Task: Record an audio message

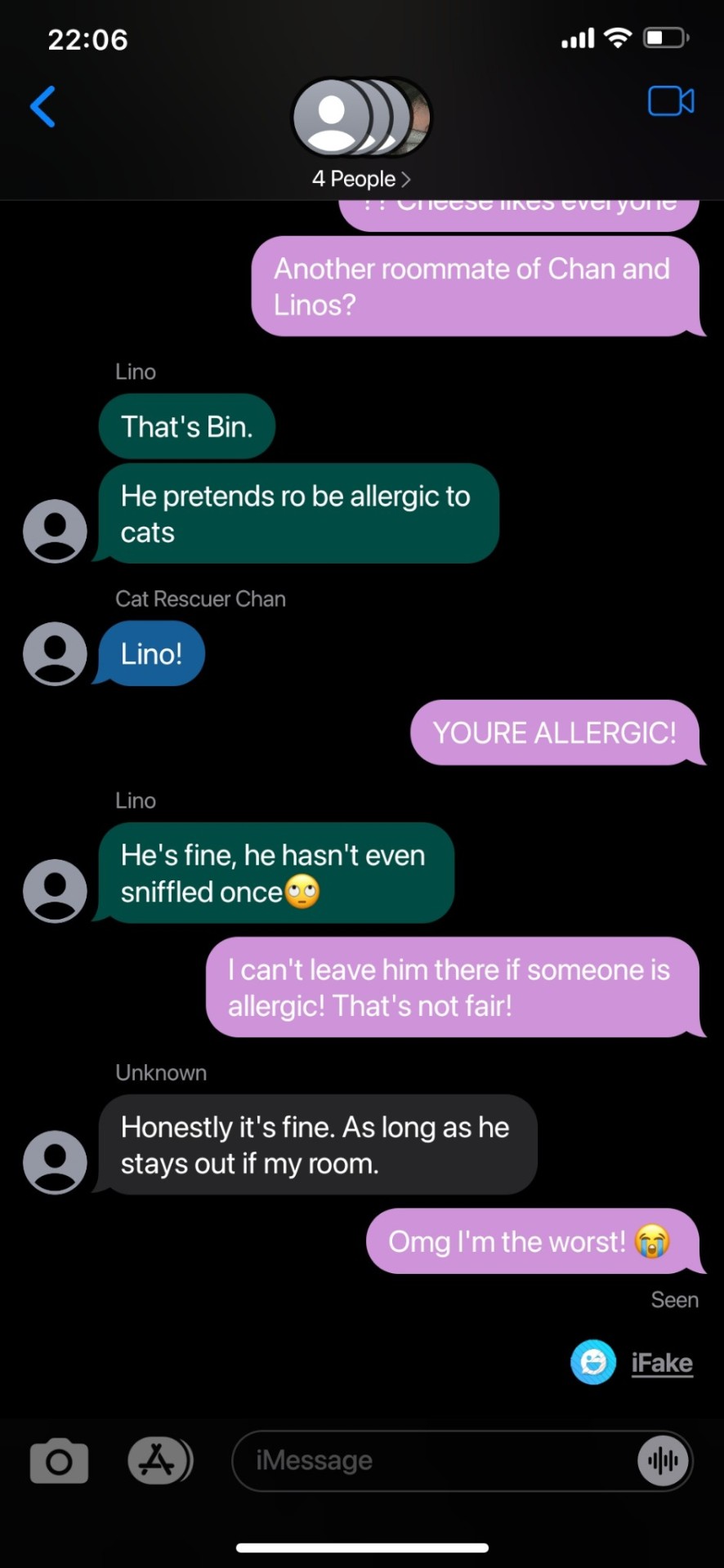Action: [662, 1460]
